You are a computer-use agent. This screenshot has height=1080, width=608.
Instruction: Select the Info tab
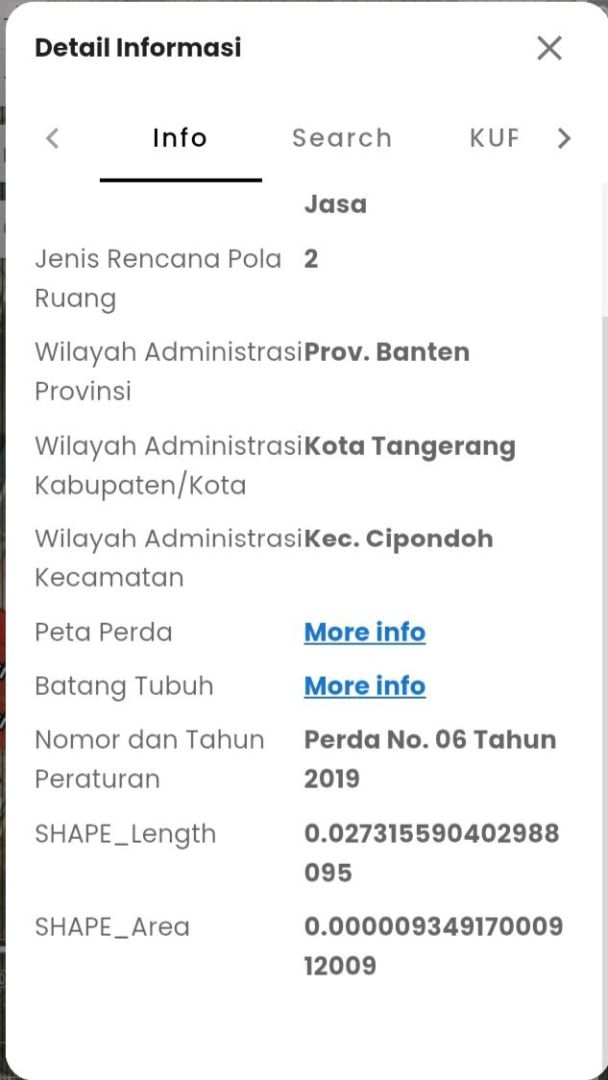click(180, 138)
